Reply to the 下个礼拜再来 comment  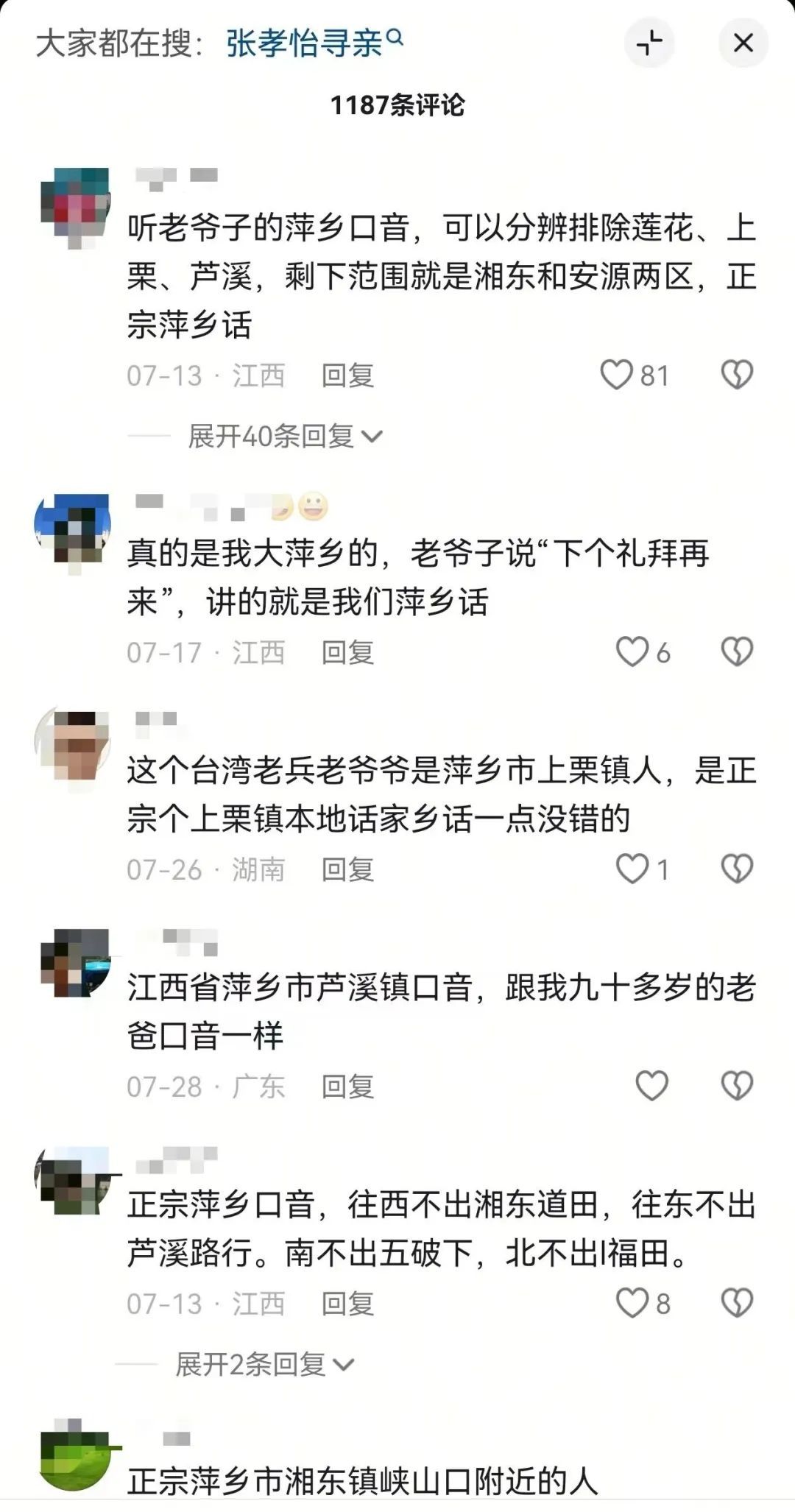coord(347,652)
